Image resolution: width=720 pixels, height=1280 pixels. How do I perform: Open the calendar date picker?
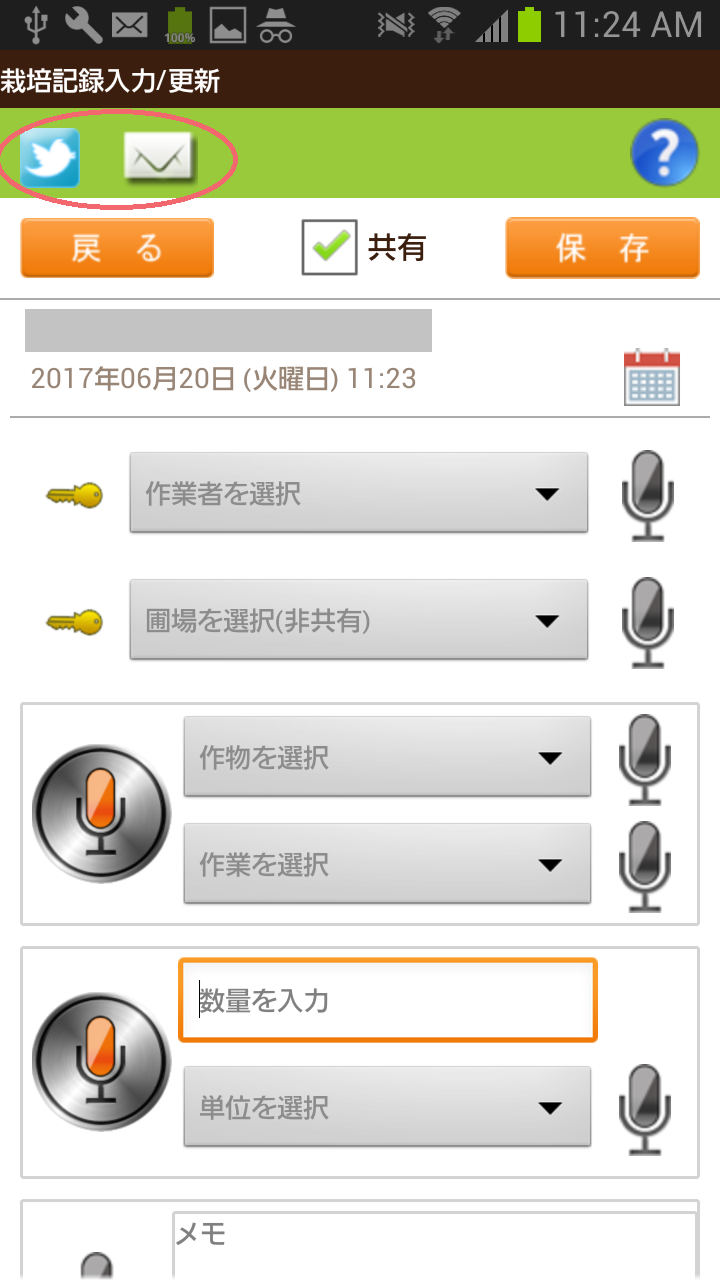click(652, 377)
